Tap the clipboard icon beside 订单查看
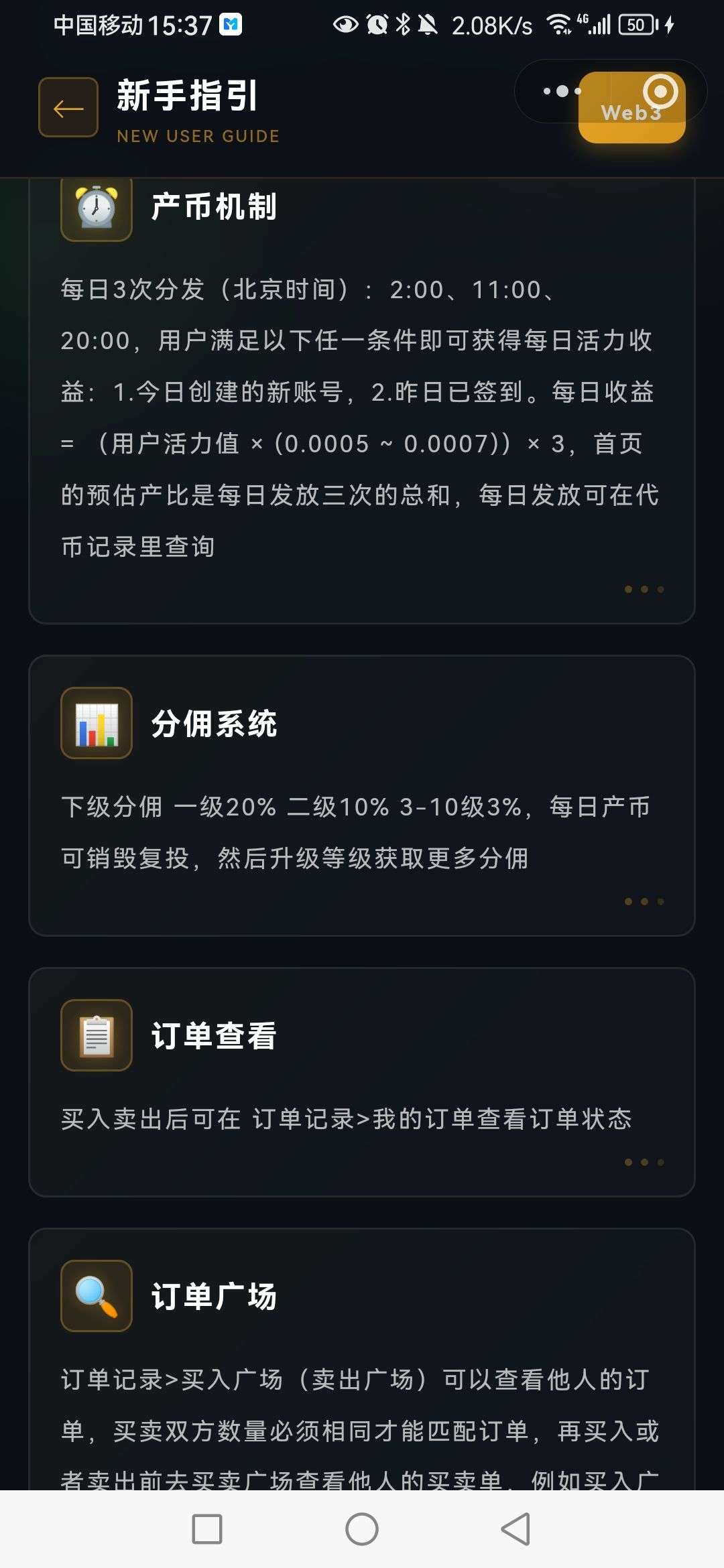This screenshot has height=1568, width=724. 96,1037
